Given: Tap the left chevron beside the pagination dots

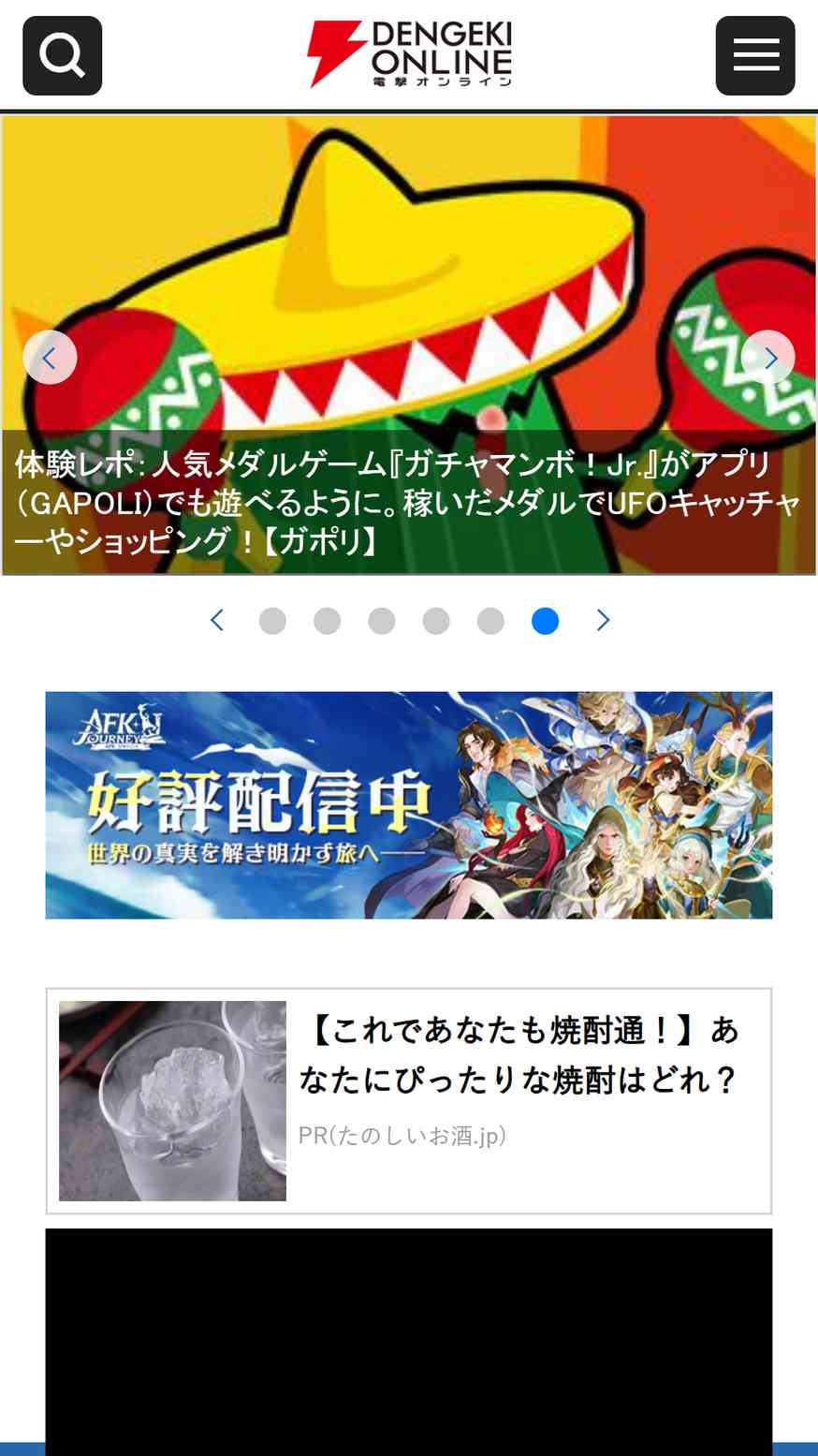Looking at the screenshot, I should click(x=217, y=621).
